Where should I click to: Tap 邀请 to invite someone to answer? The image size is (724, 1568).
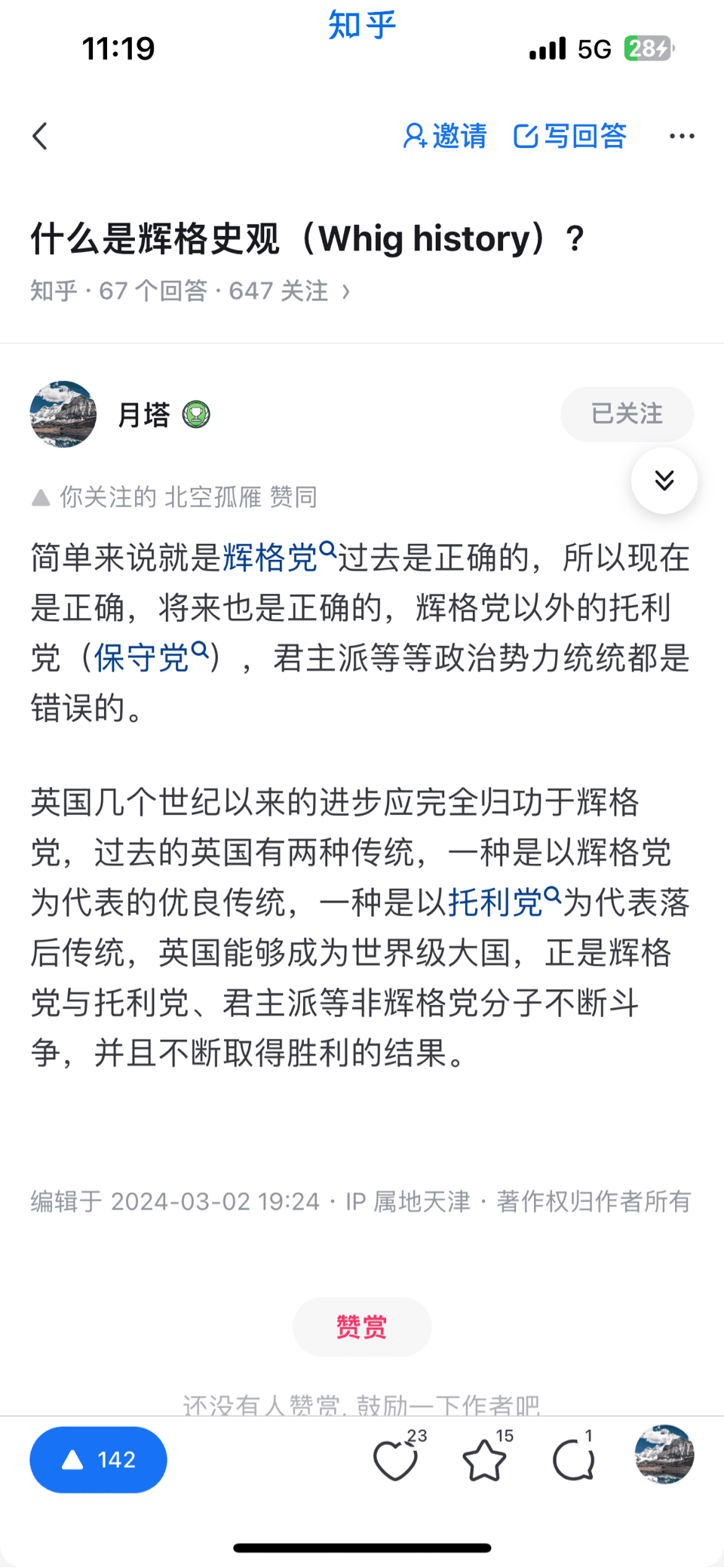coord(445,137)
